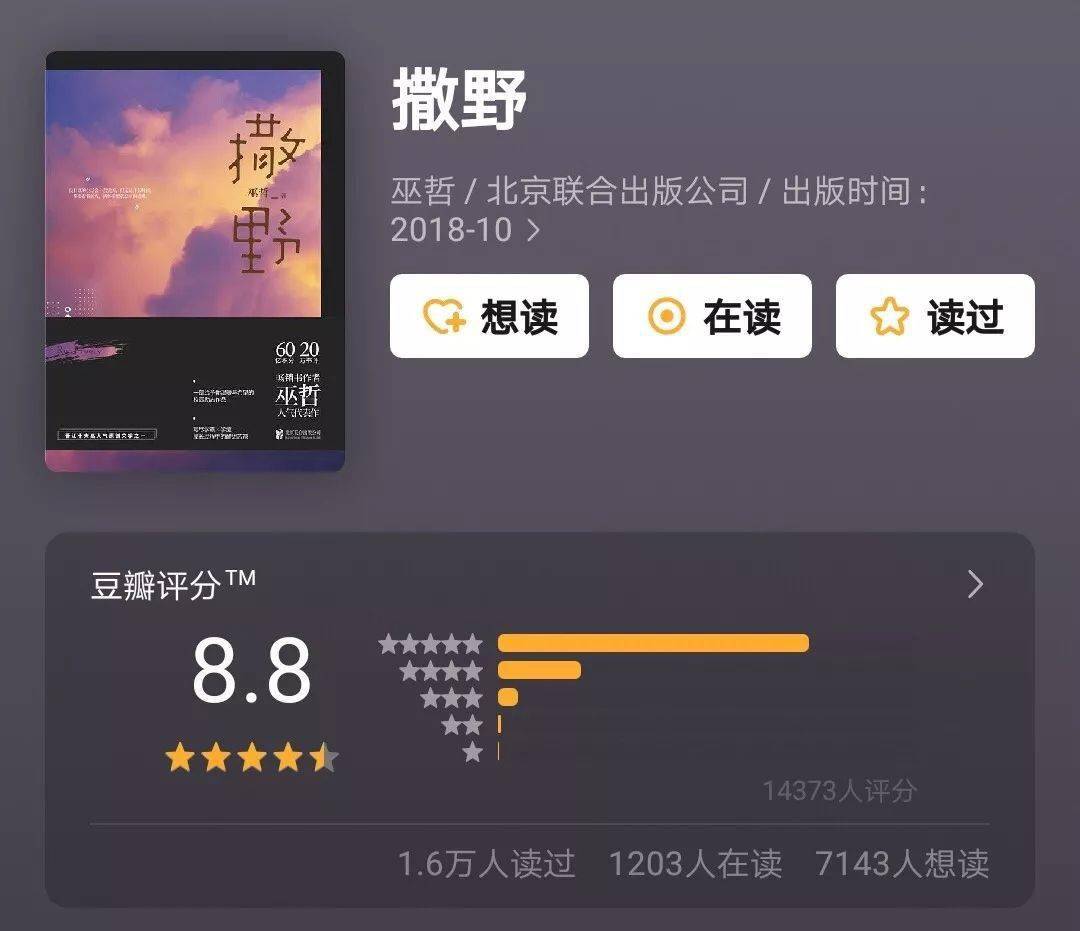Mark the book as 想读
The height and width of the screenshot is (931, 1080).
coord(489,316)
